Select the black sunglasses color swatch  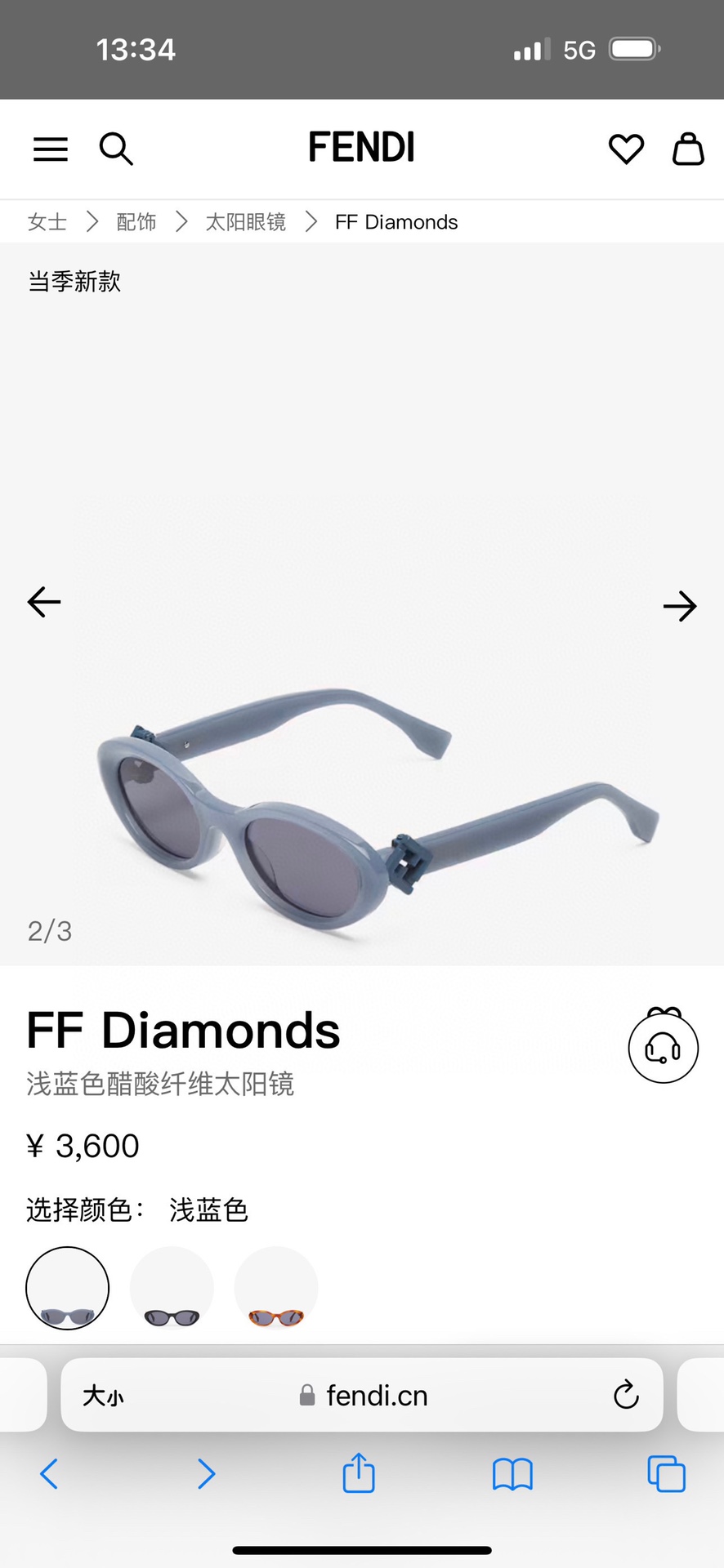[x=172, y=1288]
